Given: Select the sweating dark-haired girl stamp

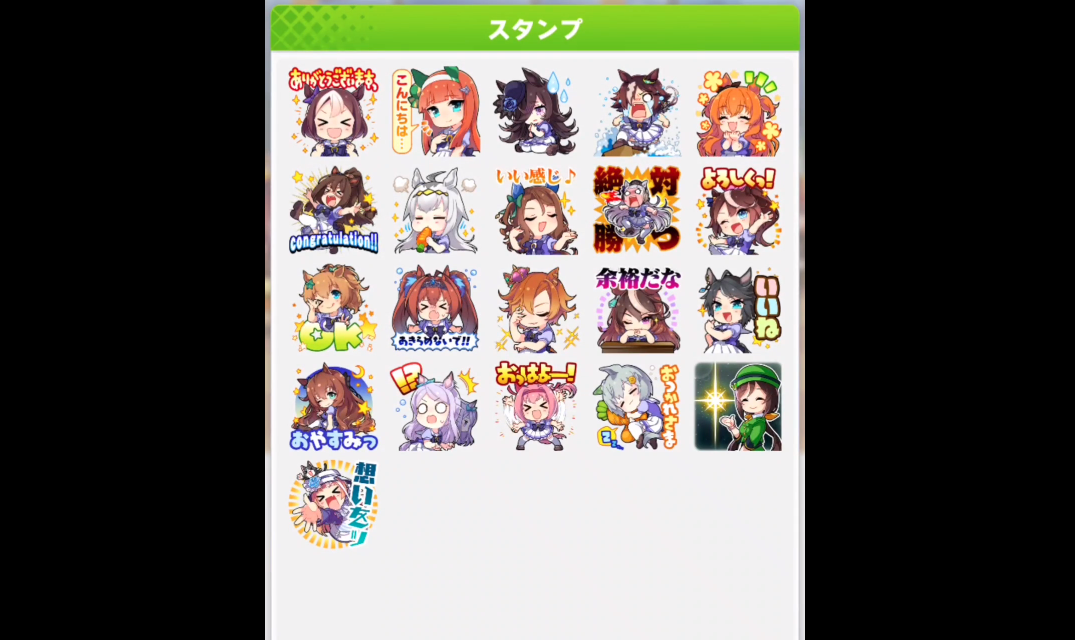Looking at the screenshot, I should click(536, 112).
